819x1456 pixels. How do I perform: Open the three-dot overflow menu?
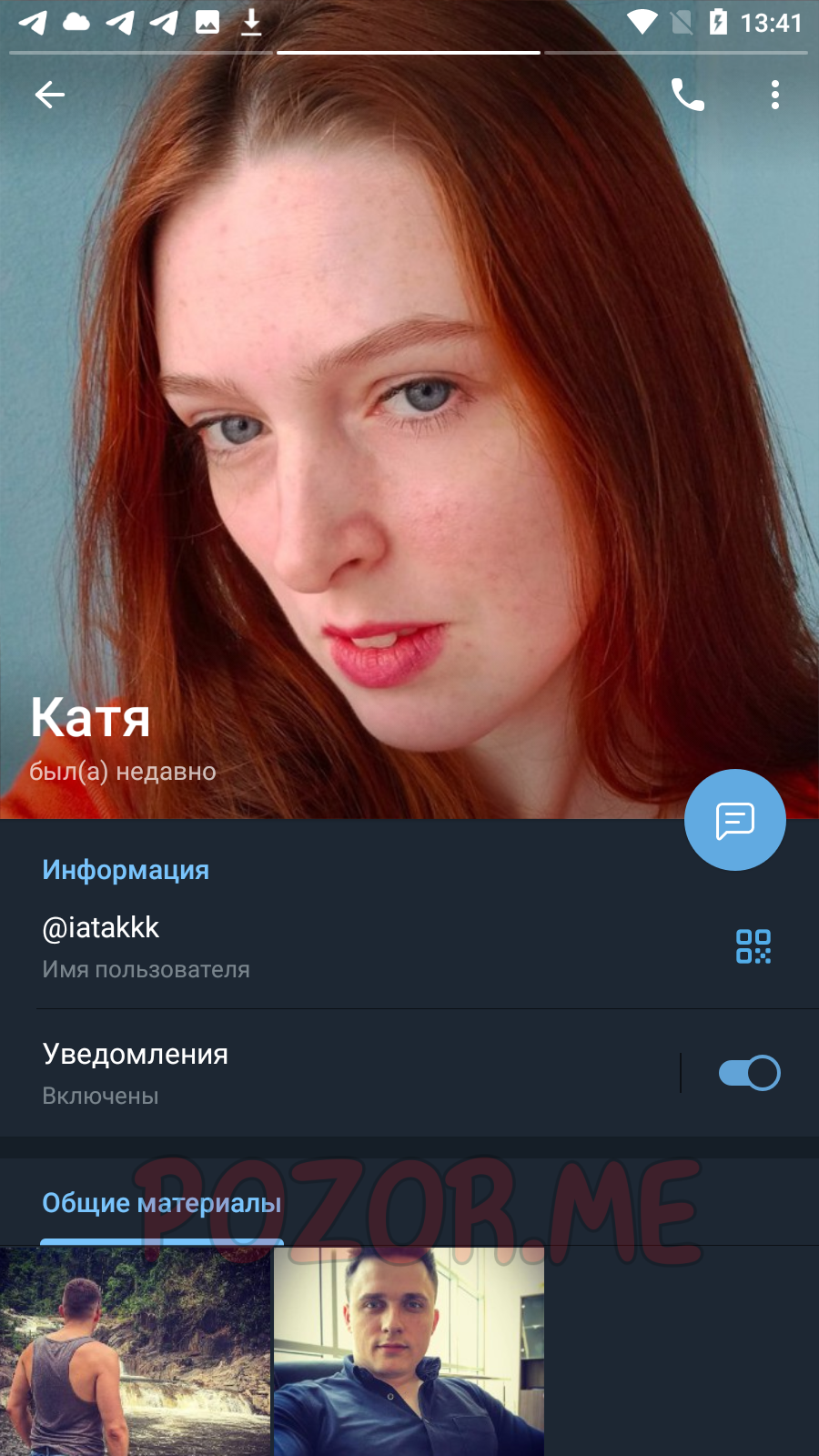(x=774, y=95)
